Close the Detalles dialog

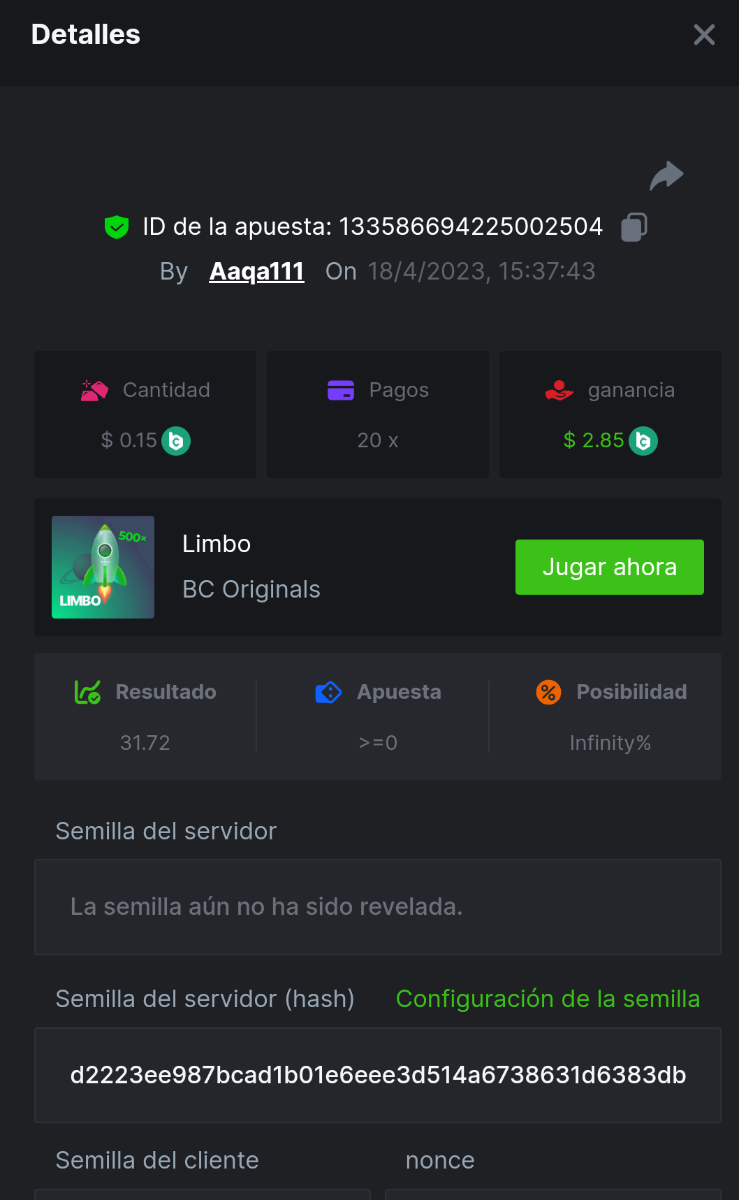[704, 35]
